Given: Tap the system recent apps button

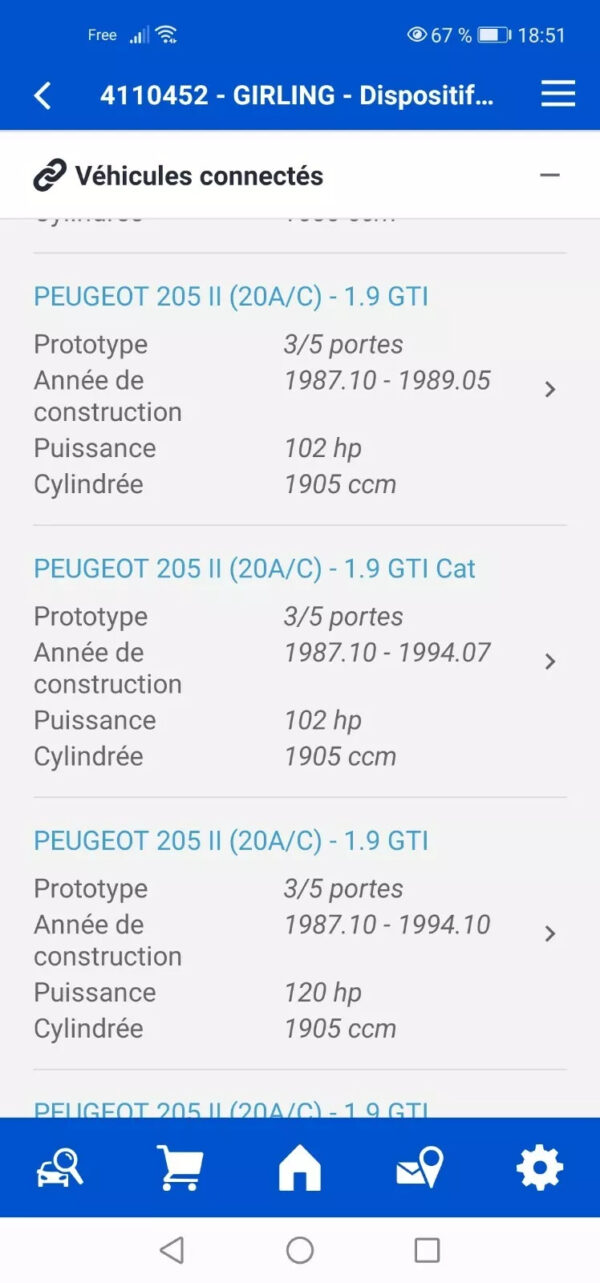Looking at the screenshot, I should [427, 1249].
